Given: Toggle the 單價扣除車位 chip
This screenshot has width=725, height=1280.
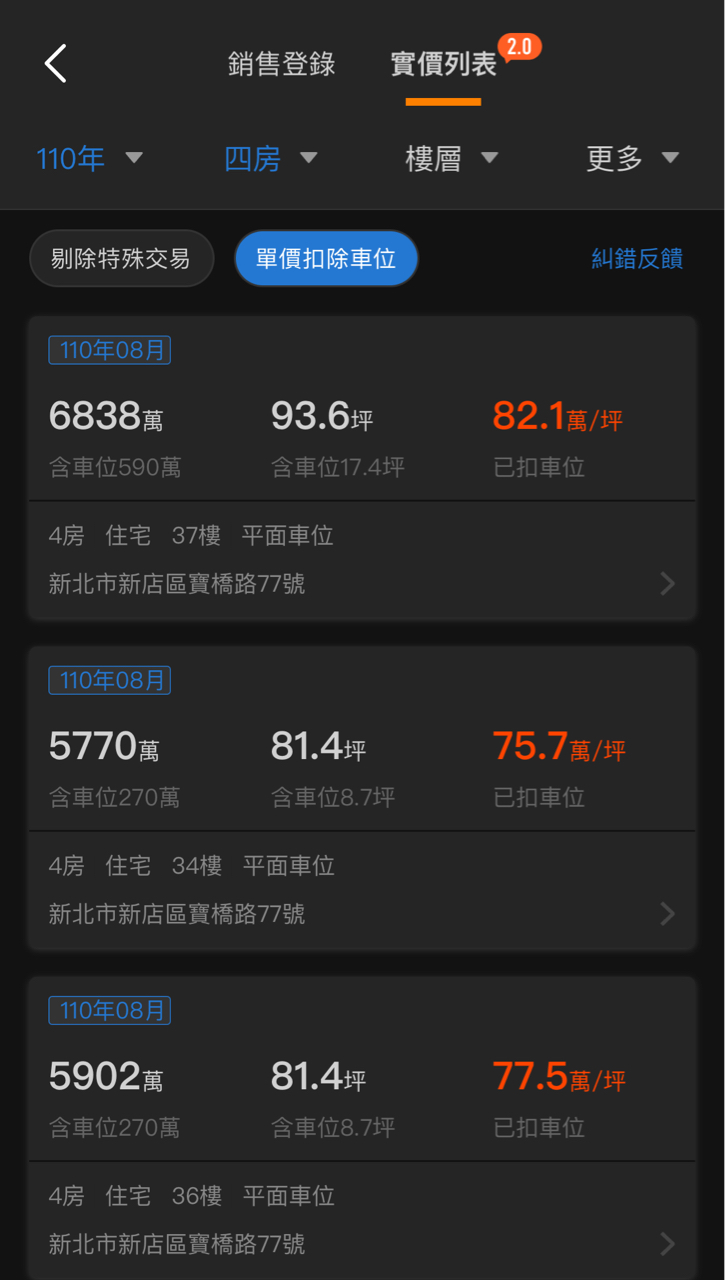Looking at the screenshot, I should coord(326,259).
